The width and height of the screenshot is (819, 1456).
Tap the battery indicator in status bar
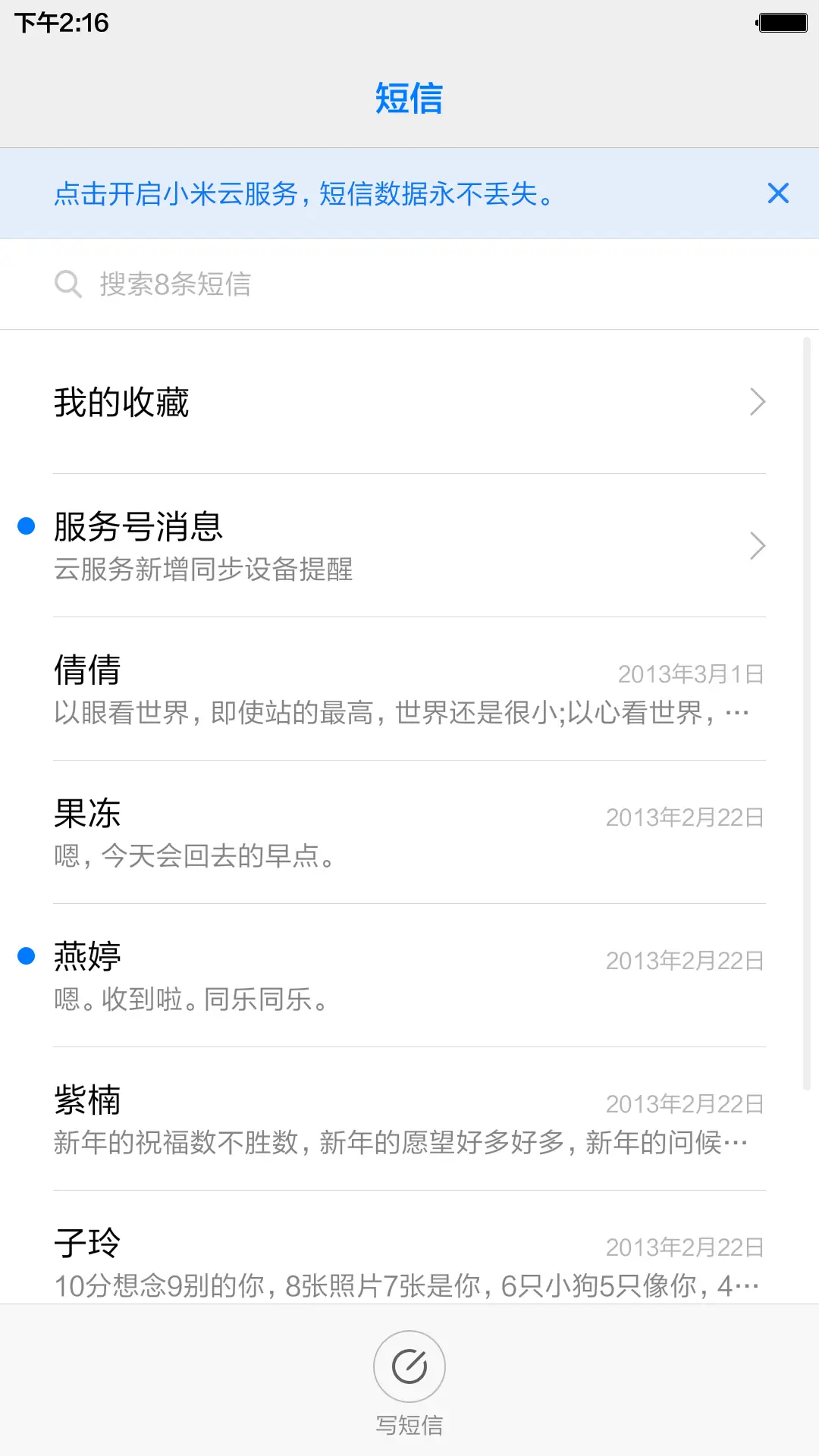click(x=781, y=23)
